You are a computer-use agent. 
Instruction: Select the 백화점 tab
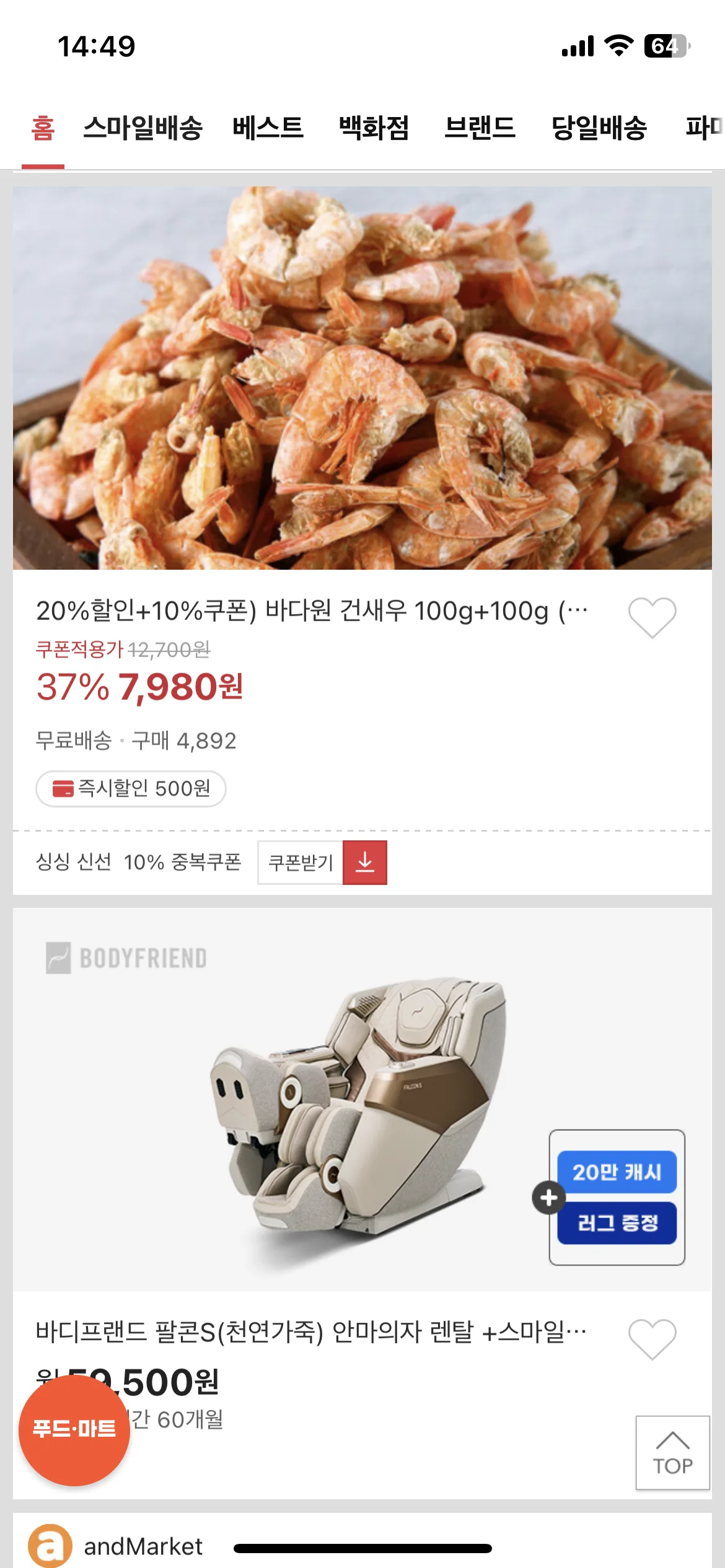coord(374,128)
